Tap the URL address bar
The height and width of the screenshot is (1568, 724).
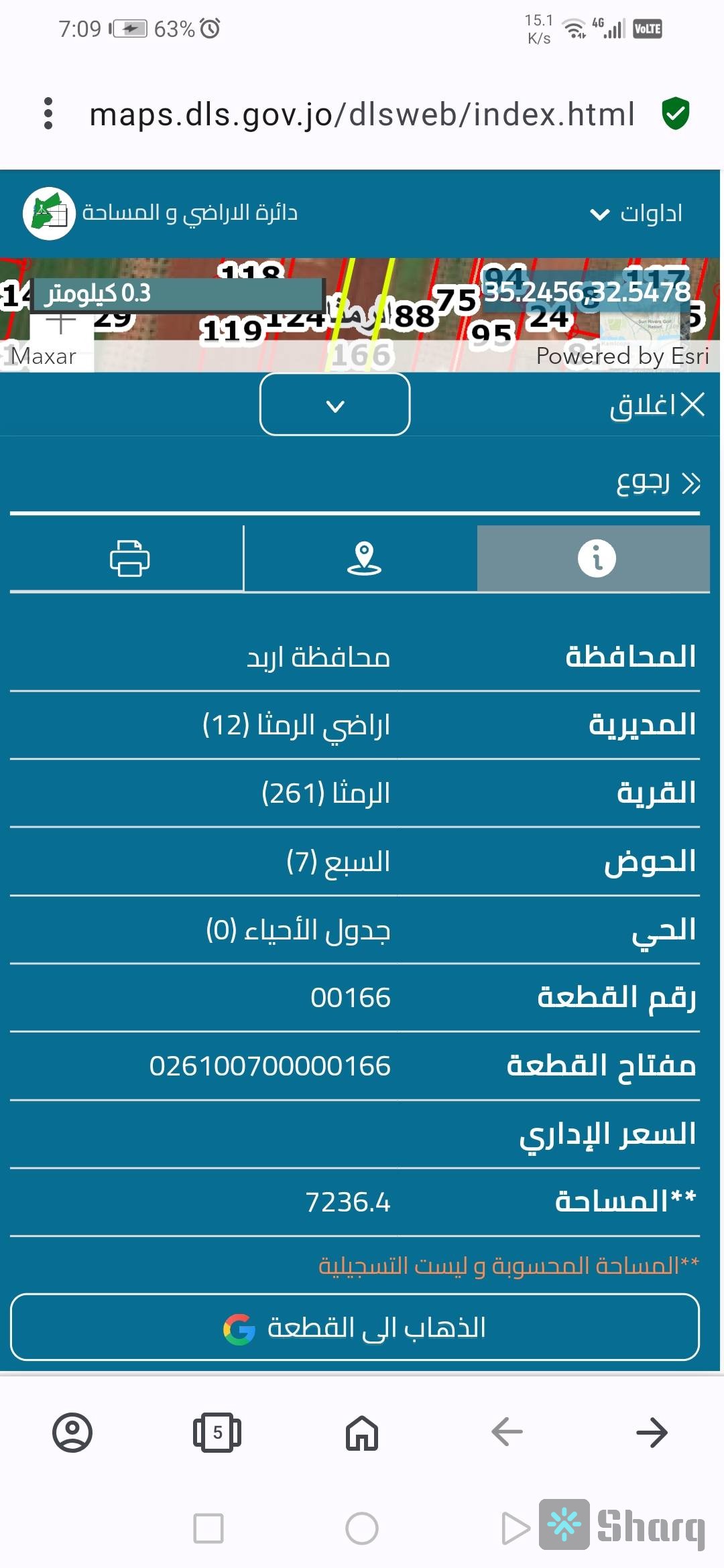pos(362,114)
